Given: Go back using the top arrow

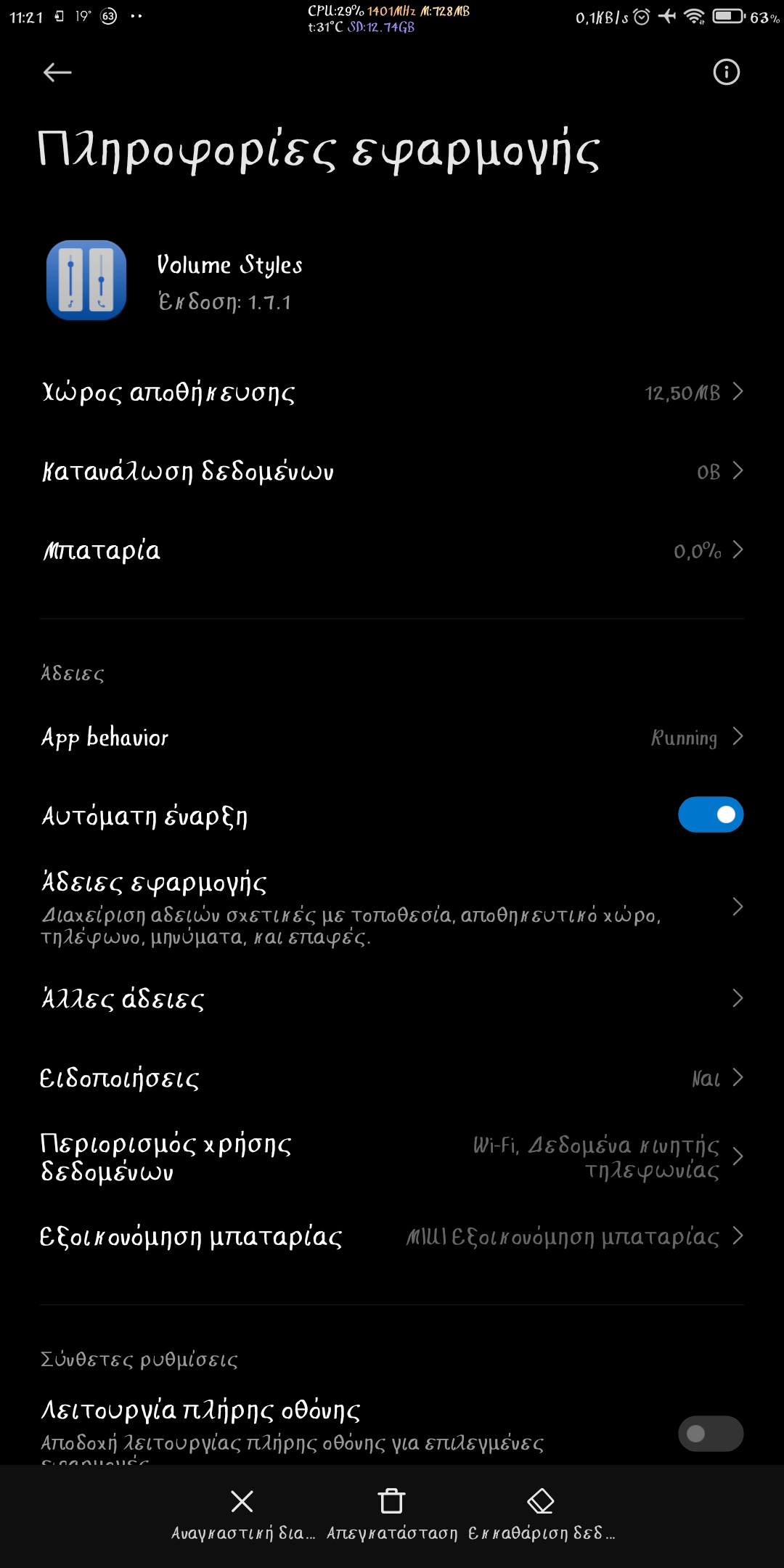Looking at the screenshot, I should pyautogui.click(x=57, y=72).
